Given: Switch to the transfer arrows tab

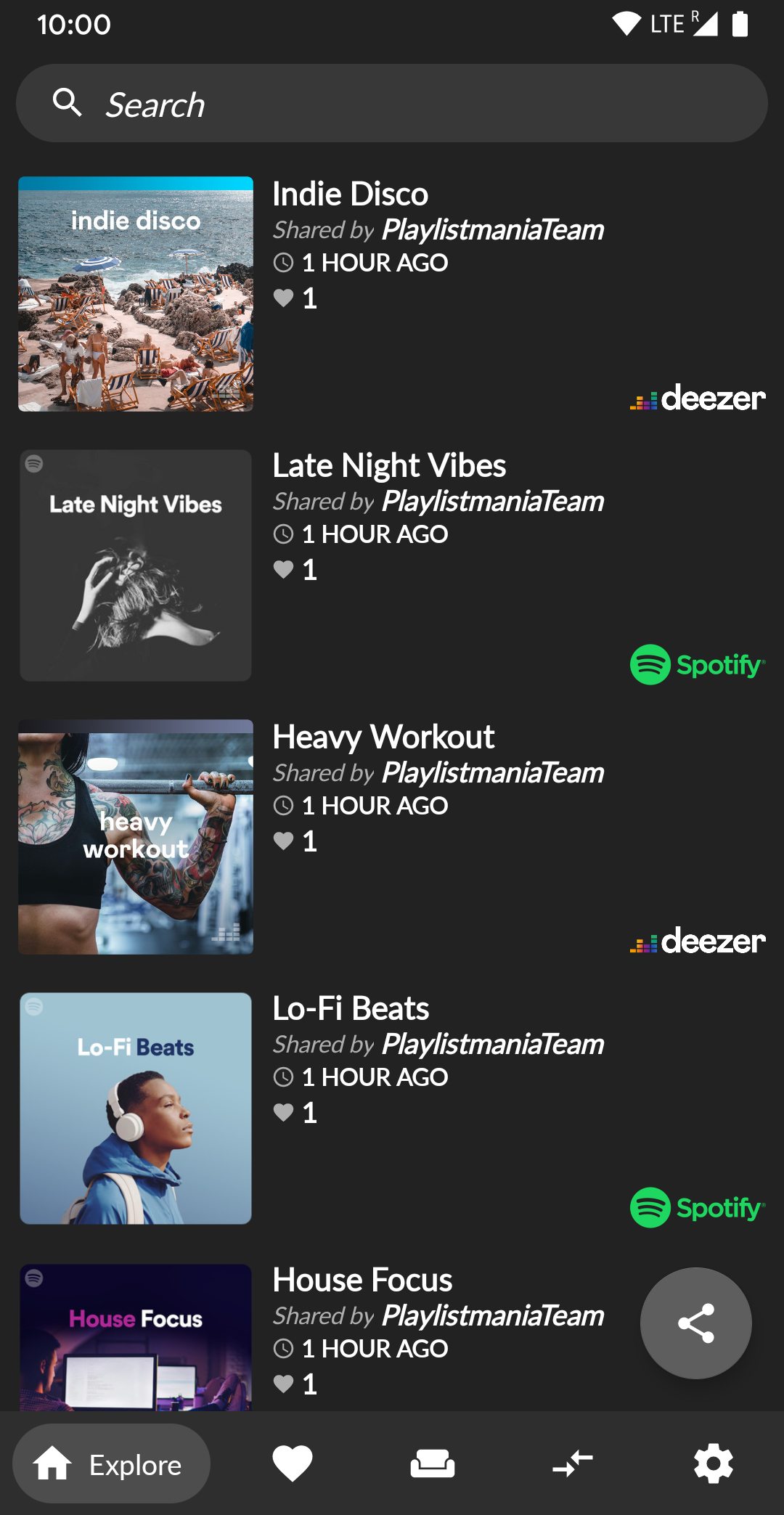Looking at the screenshot, I should coord(573,1463).
